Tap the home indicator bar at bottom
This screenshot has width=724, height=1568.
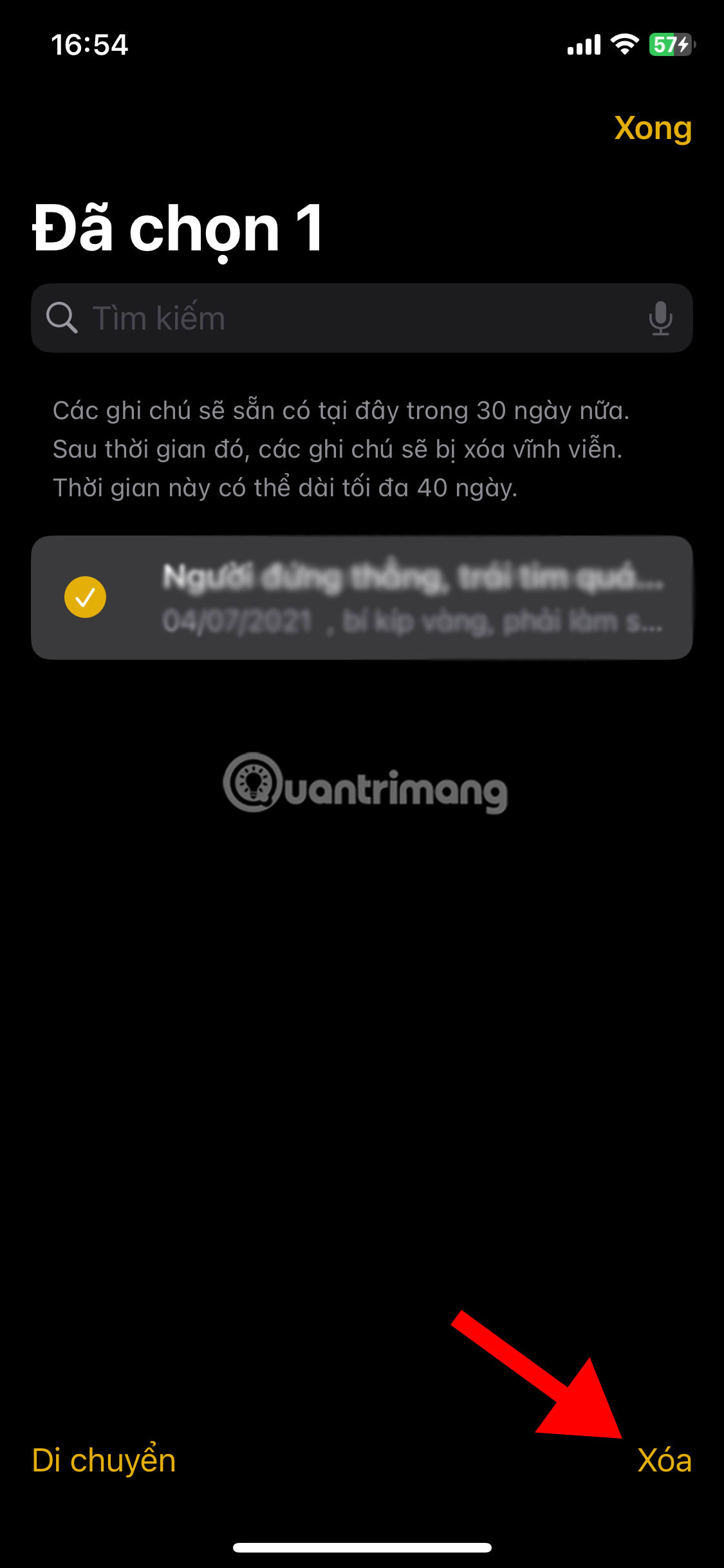362,1547
